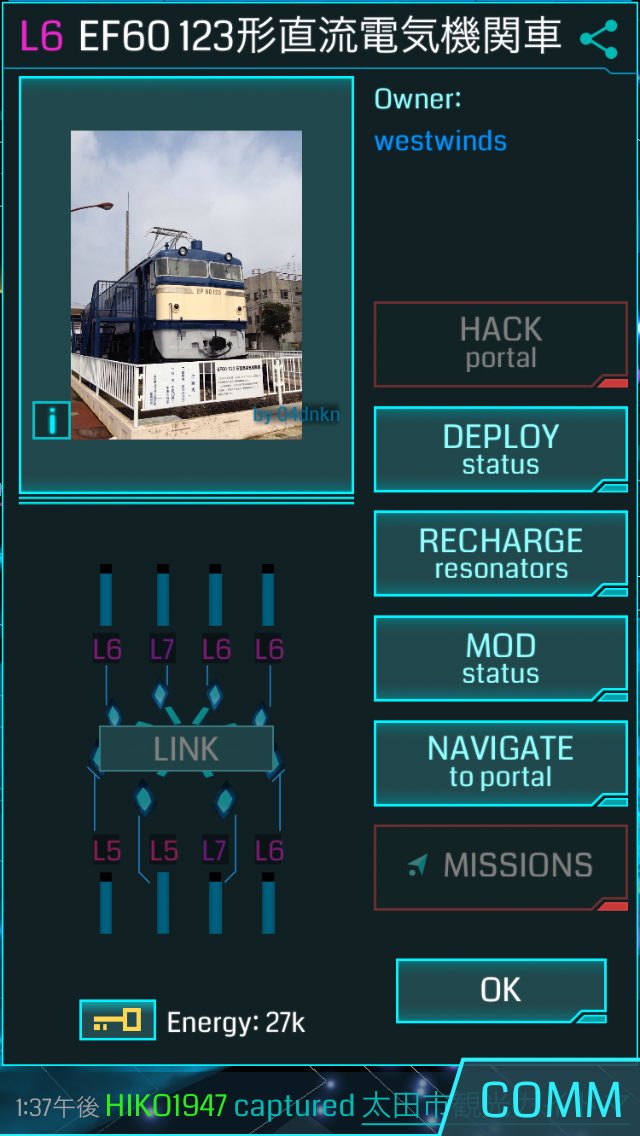This screenshot has width=640, height=1136.
Task: Open player HIKO1947 in COMM feed
Action: tap(166, 1106)
